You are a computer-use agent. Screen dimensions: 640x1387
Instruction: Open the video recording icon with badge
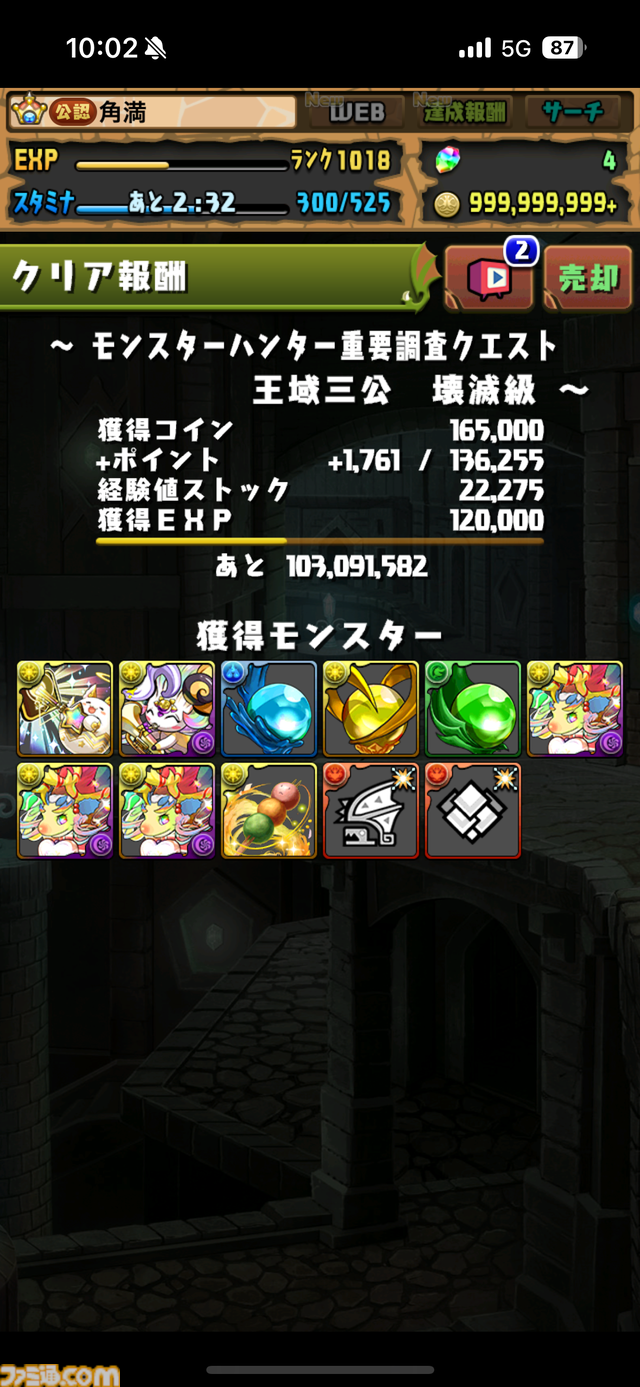pos(489,278)
